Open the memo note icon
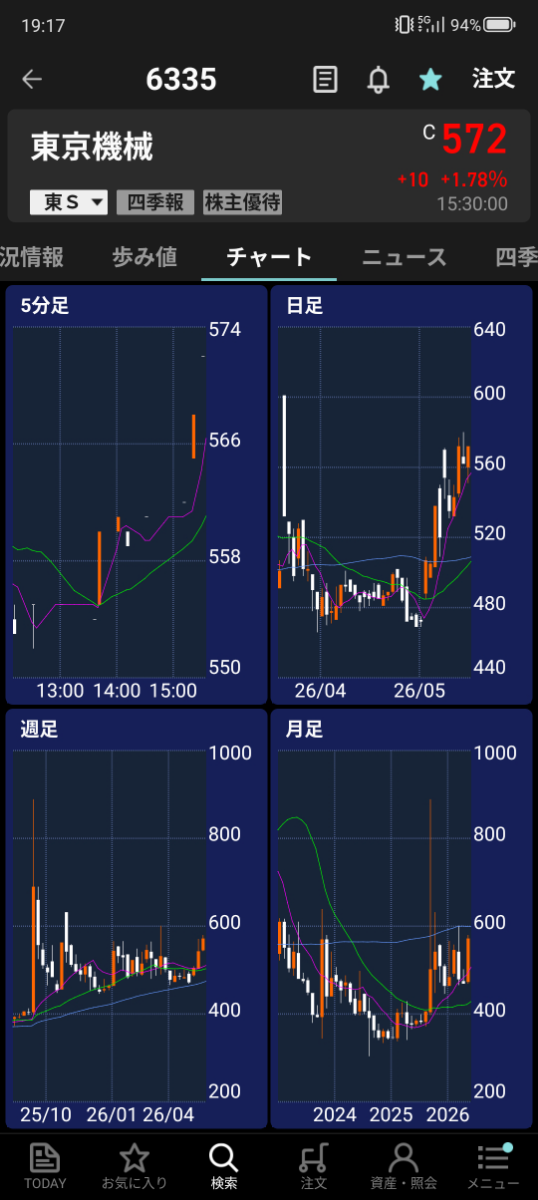This screenshot has width=538, height=1200. pyautogui.click(x=325, y=80)
